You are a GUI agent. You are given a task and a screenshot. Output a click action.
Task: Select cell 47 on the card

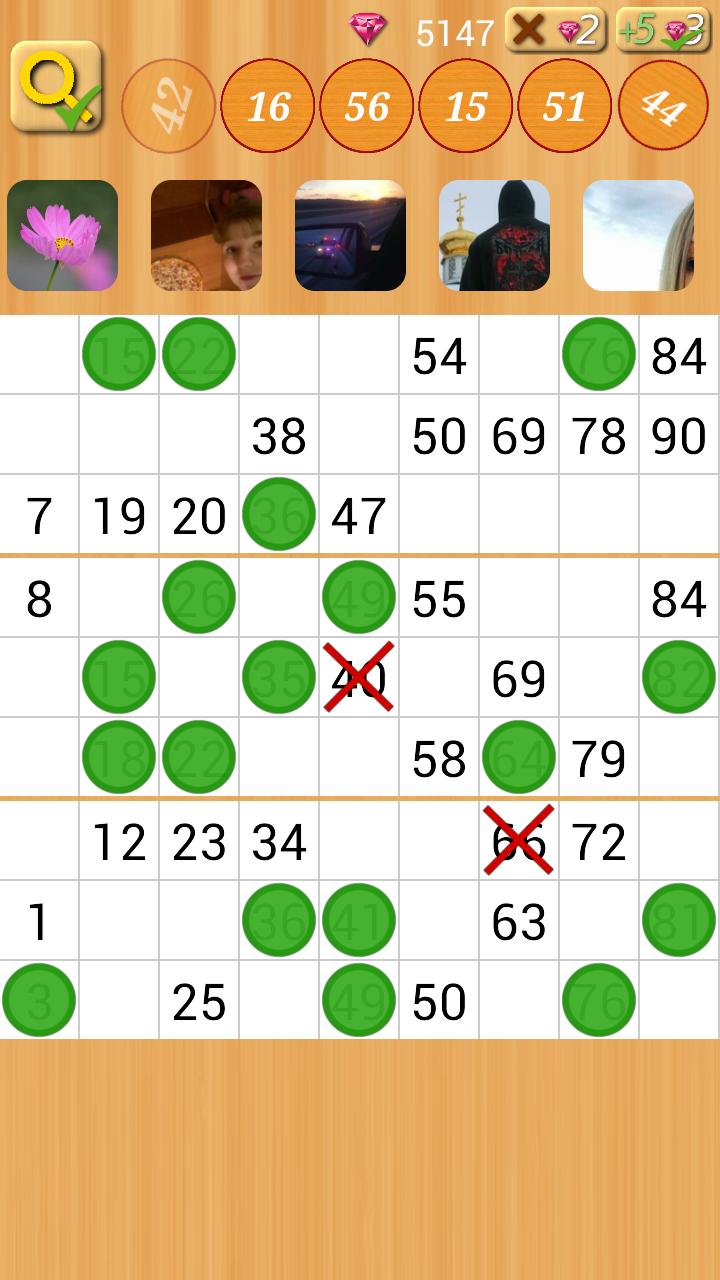pyautogui.click(x=359, y=516)
